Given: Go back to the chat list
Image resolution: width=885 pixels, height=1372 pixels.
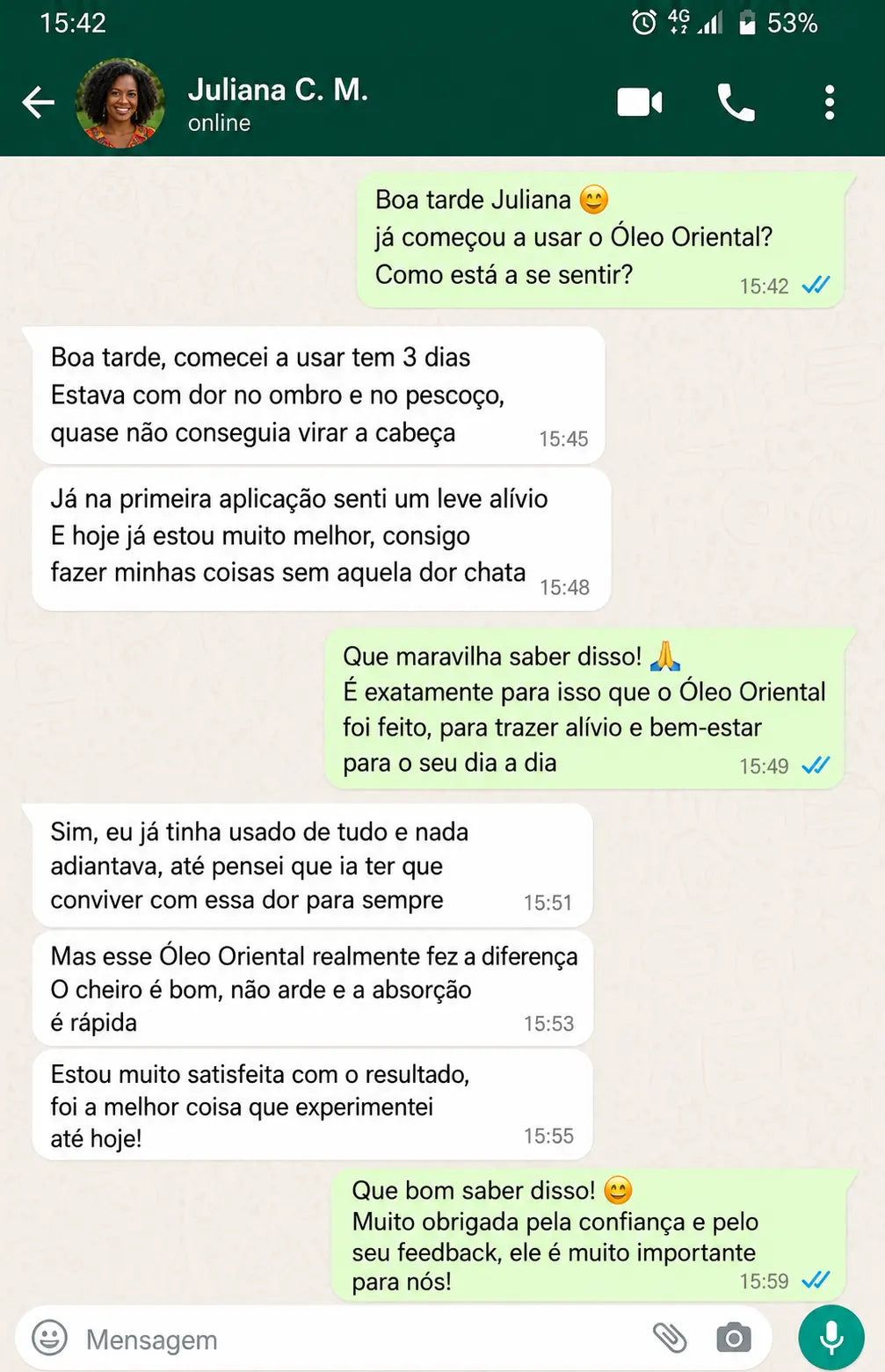Looking at the screenshot, I should 38,103.
